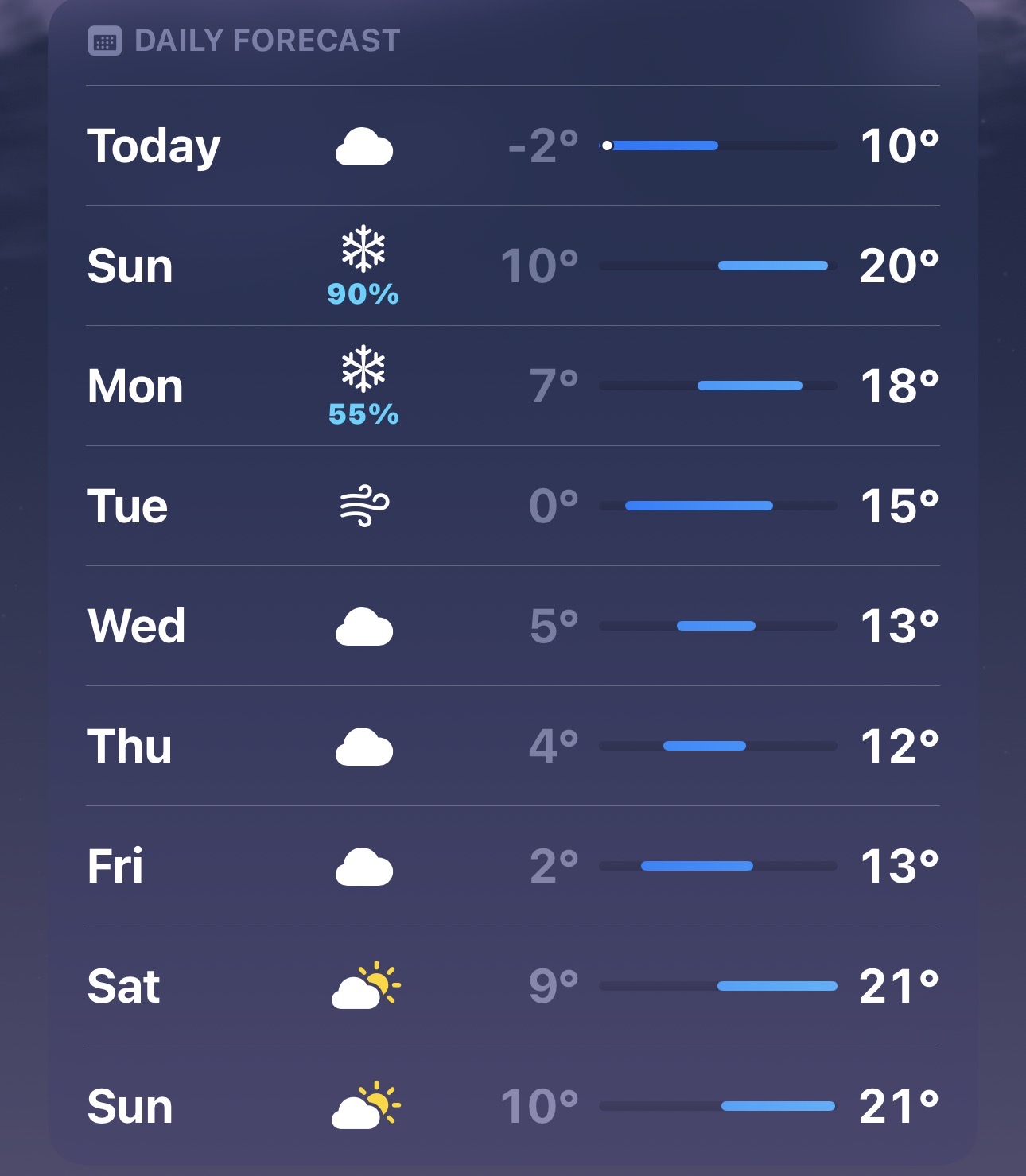The image size is (1026, 1176).
Task: Select the windy Tue forecast row
Action: [x=512, y=506]
